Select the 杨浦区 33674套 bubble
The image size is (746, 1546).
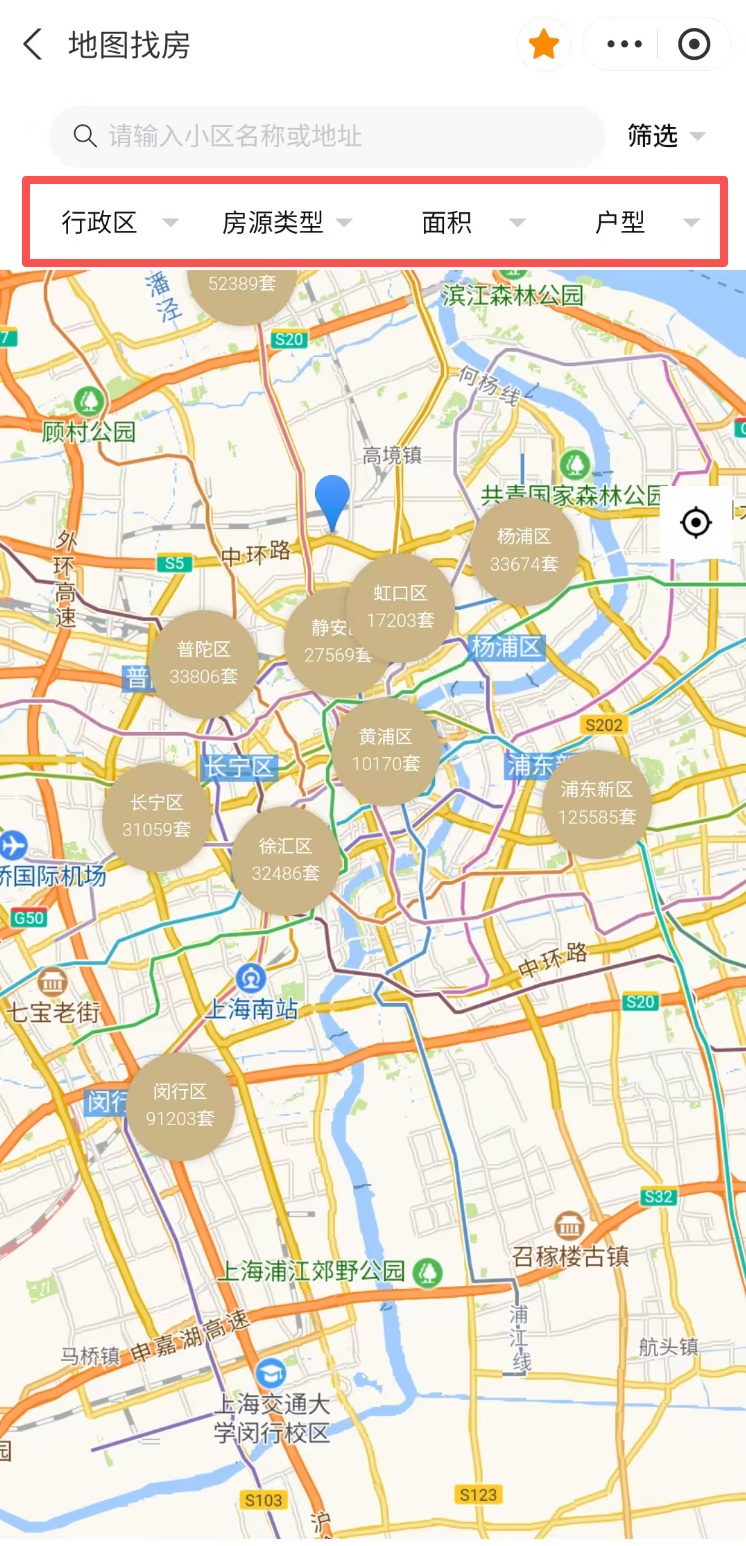click(x=524, y=551)
